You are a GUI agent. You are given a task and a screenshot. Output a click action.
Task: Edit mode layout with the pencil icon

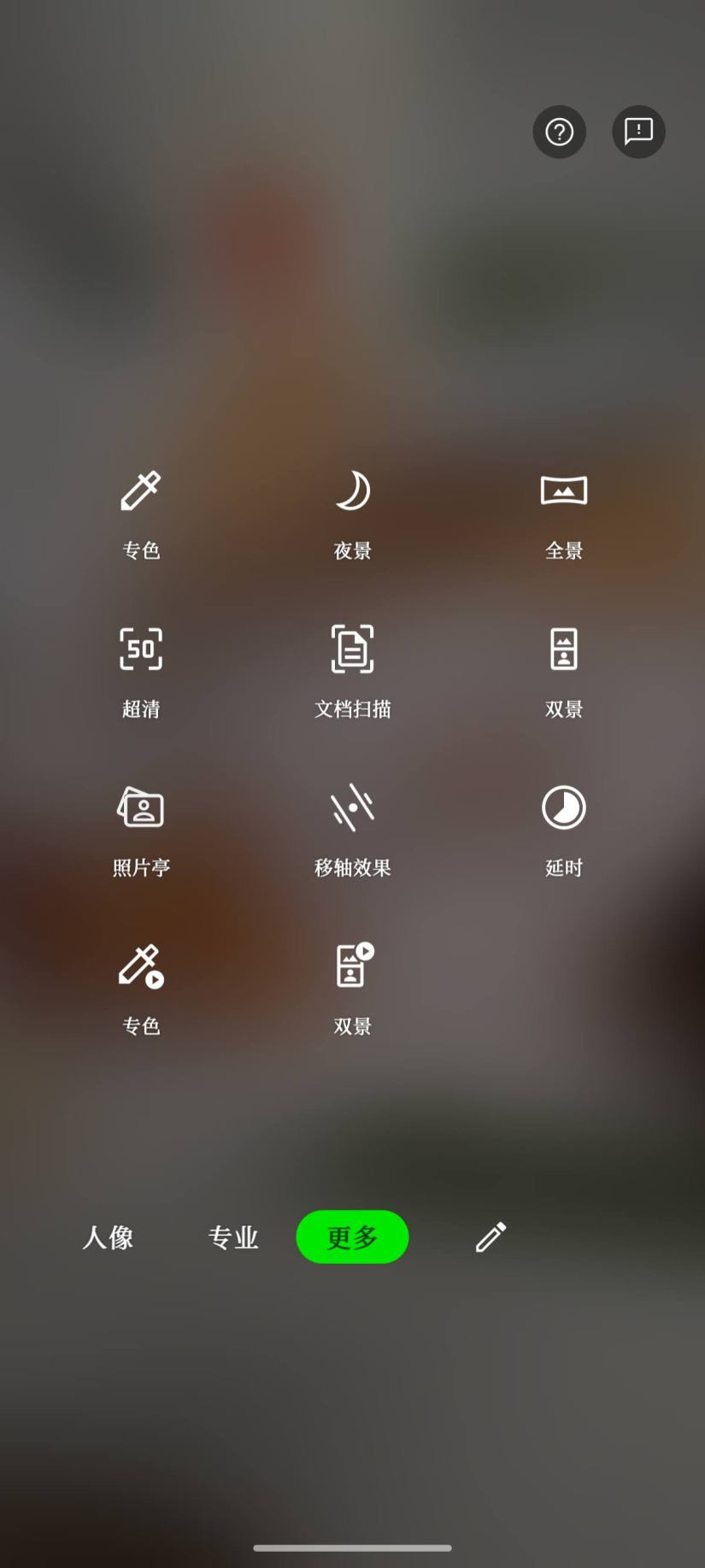tap(491, 1237)
